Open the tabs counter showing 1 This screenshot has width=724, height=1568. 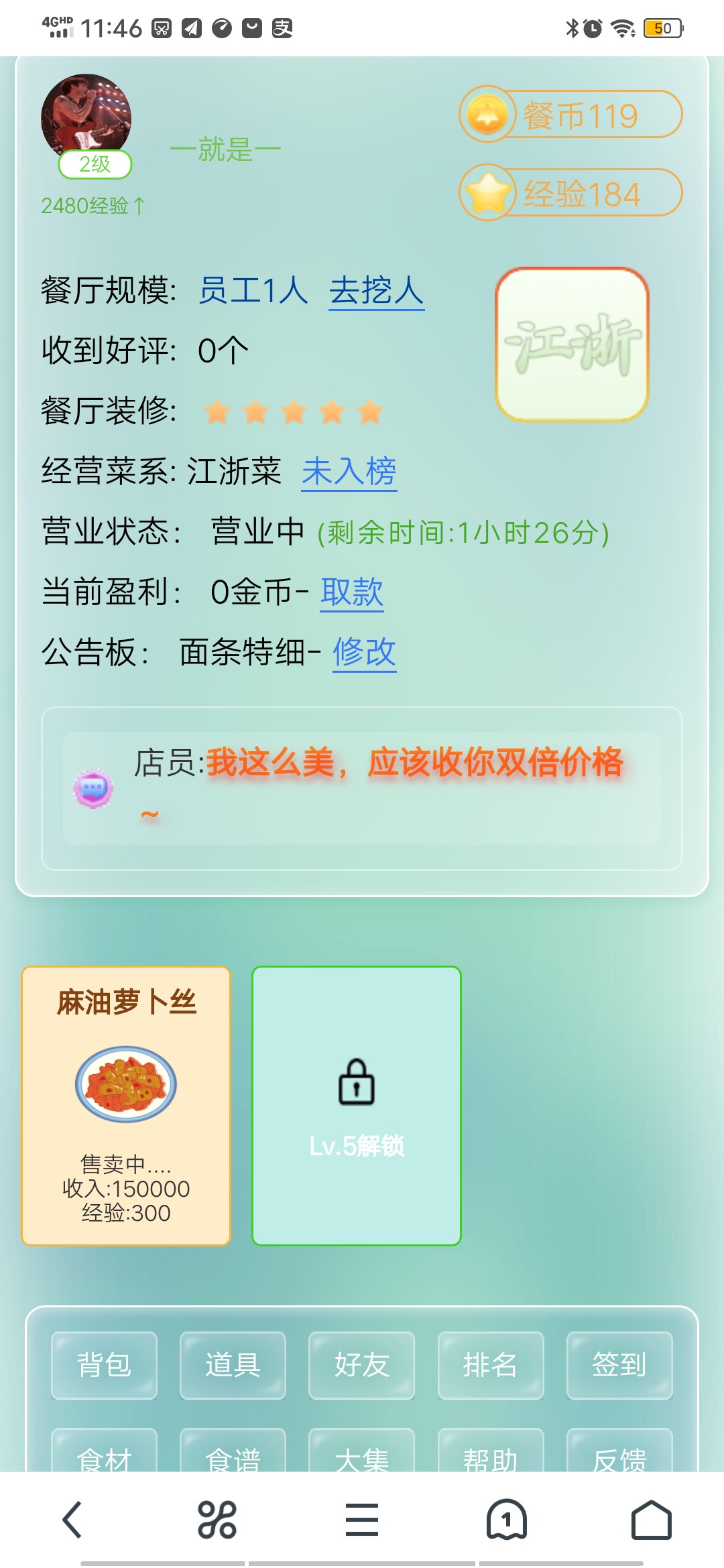click(507, 1520)
